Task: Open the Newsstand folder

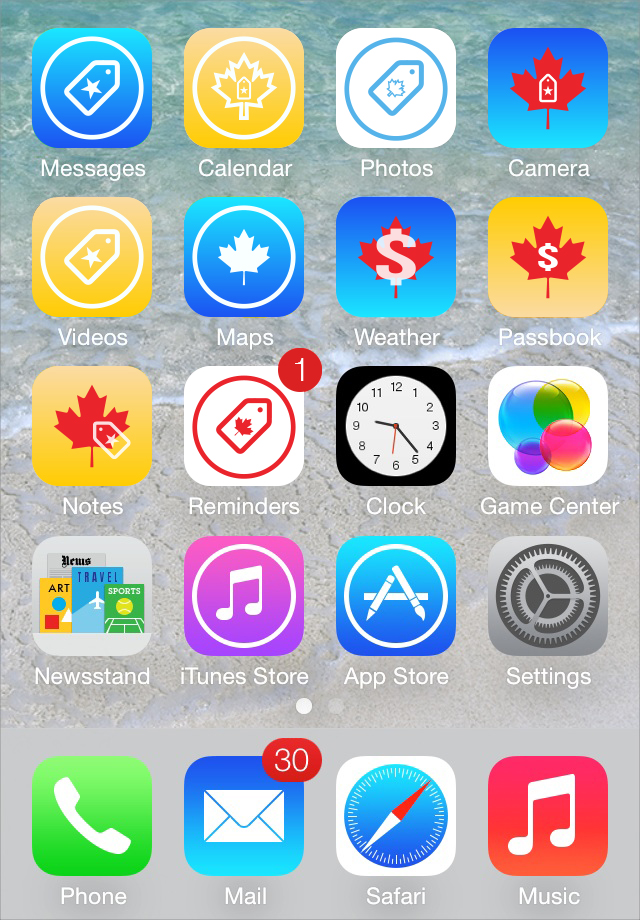Action: pyautogui.click(x=92, y=596)
